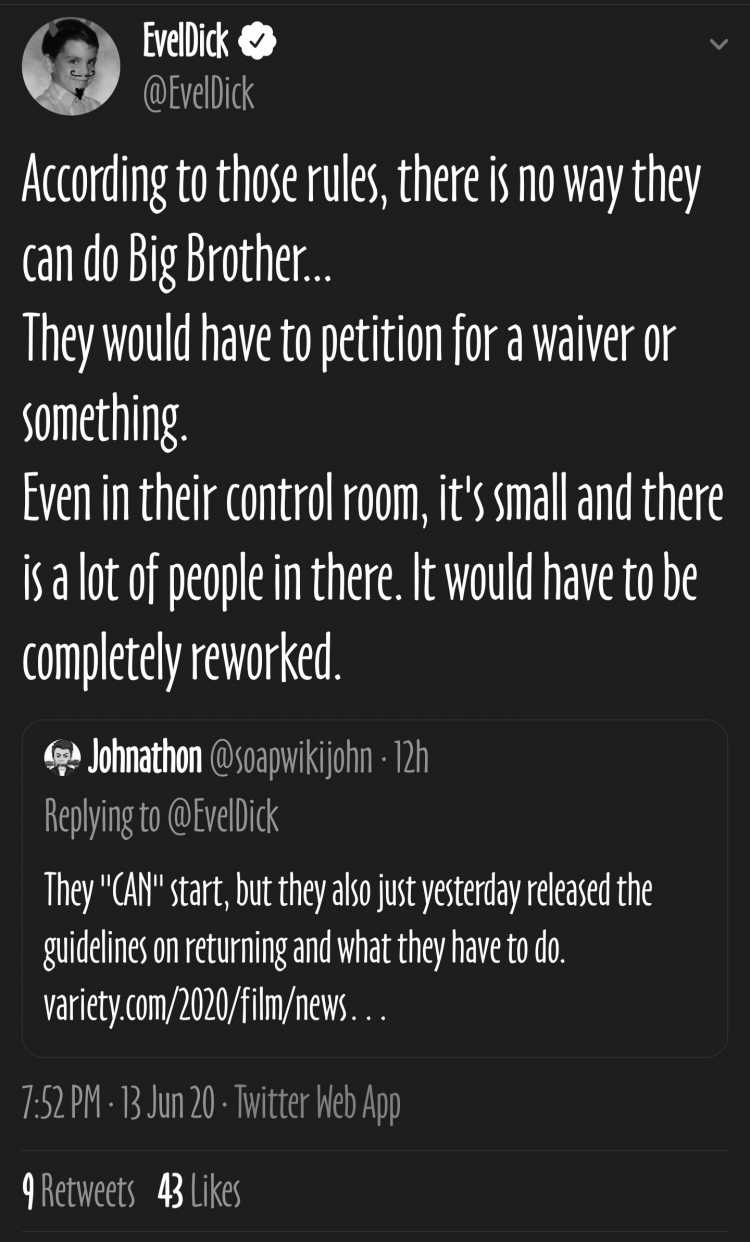Open the @EvelDick handle

(199, 94)
